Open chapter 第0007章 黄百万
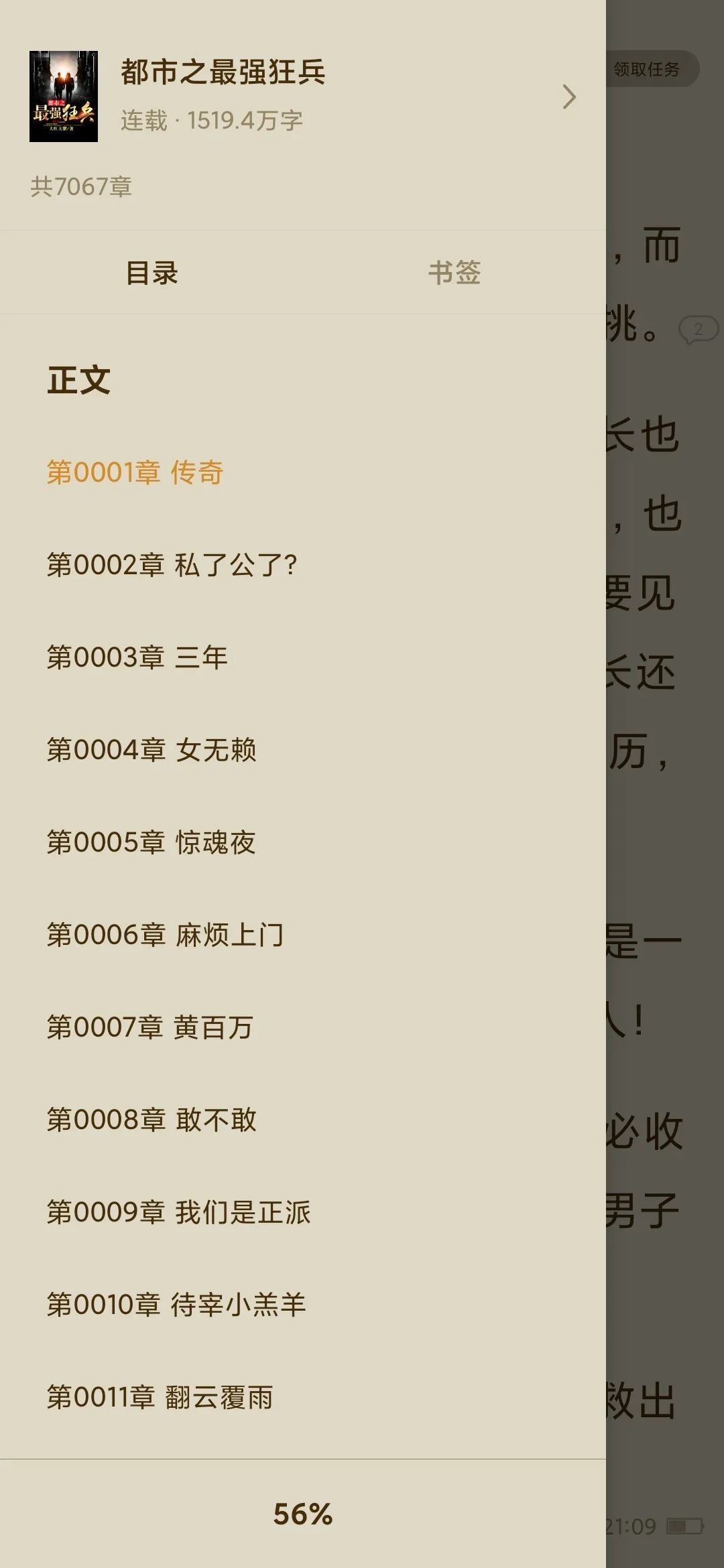This screenshot has height=1568, width=724. 149,1027
